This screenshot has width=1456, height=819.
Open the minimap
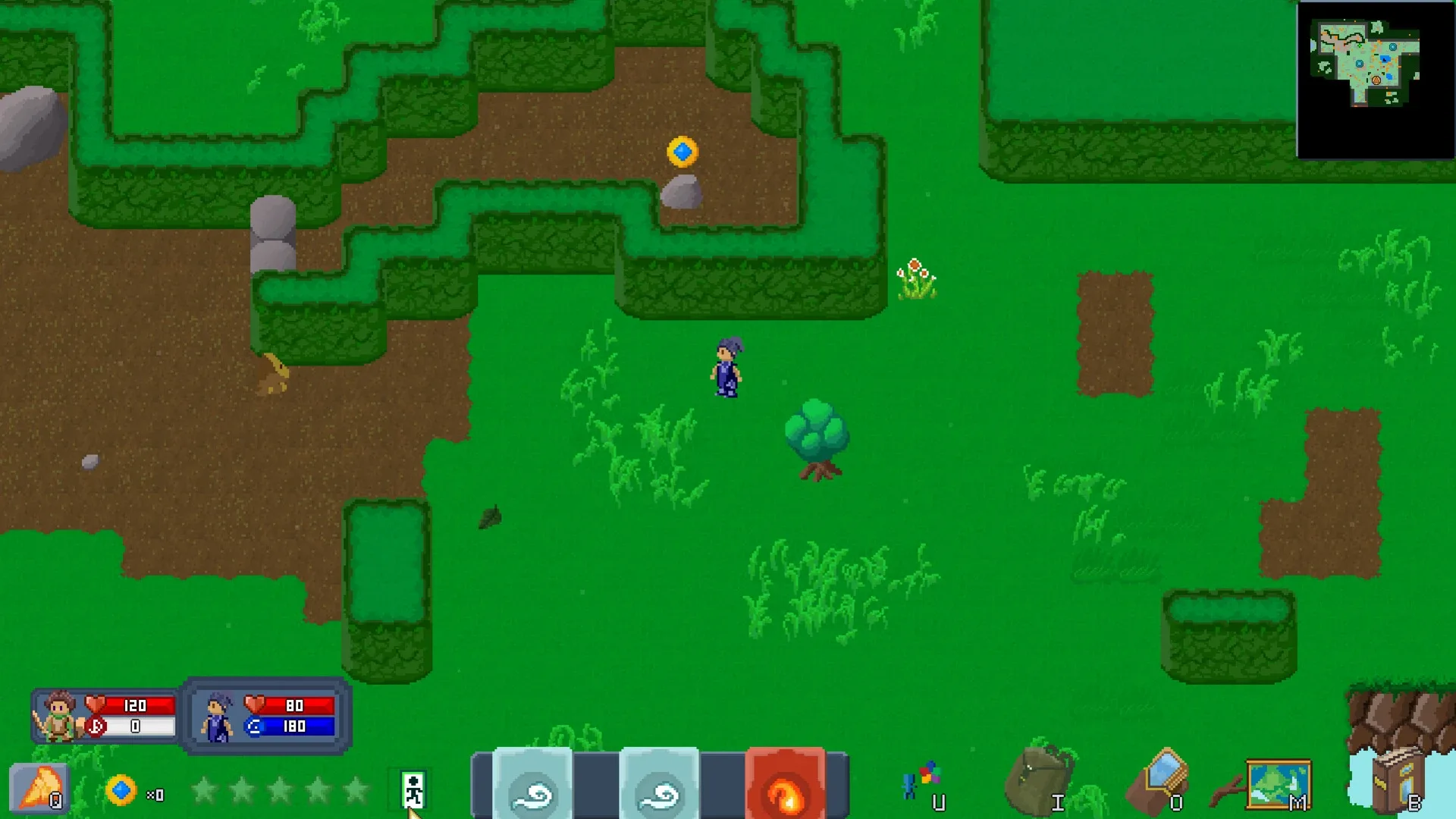[x=1374, y=79]
